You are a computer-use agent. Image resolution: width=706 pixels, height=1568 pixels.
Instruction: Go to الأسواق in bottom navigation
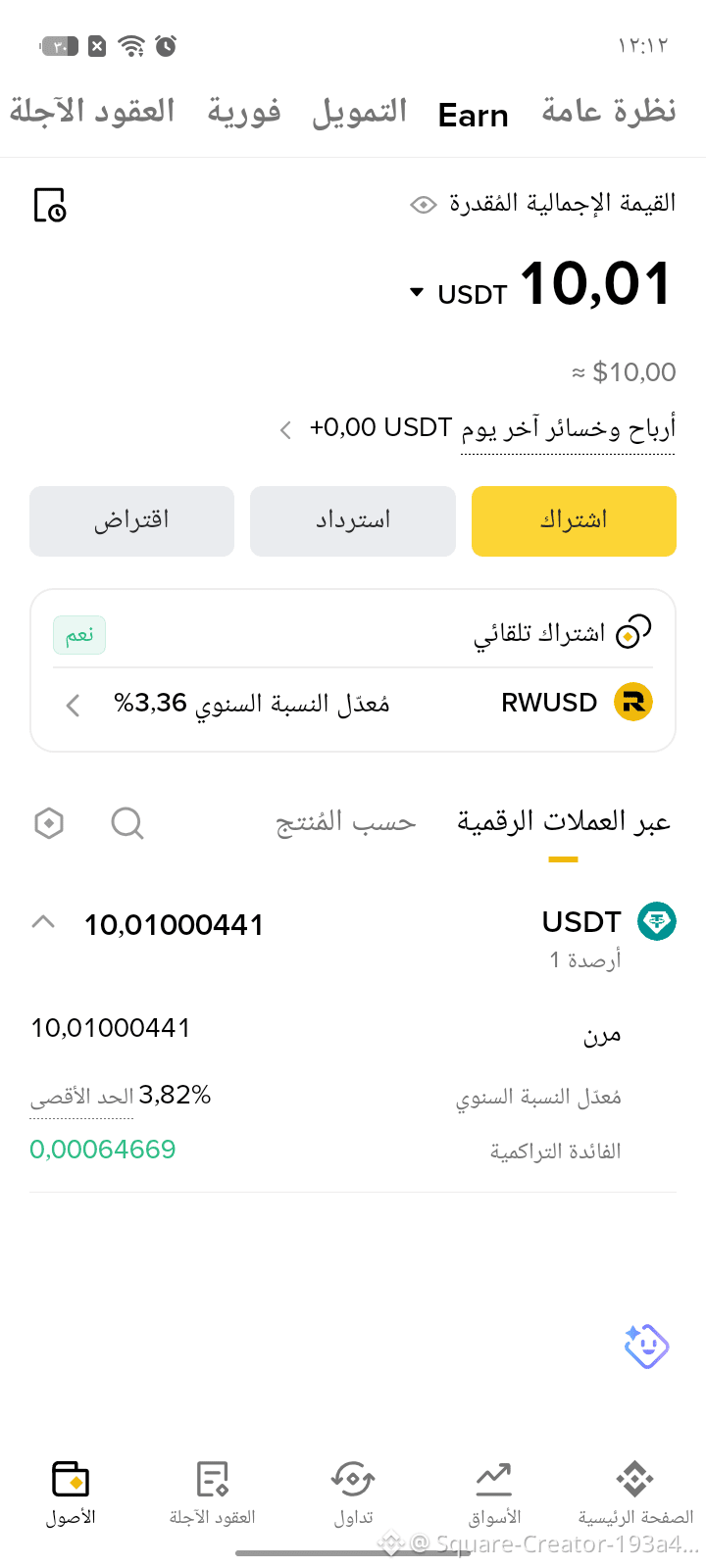494,1494
